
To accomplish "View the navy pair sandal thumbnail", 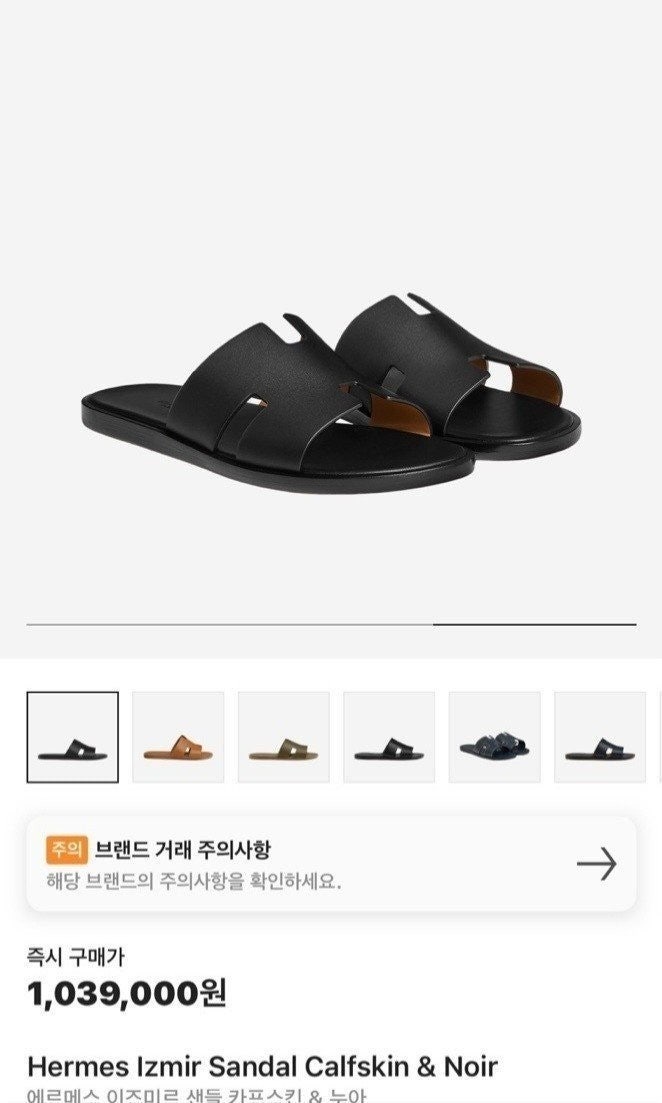I will [494, 737].
